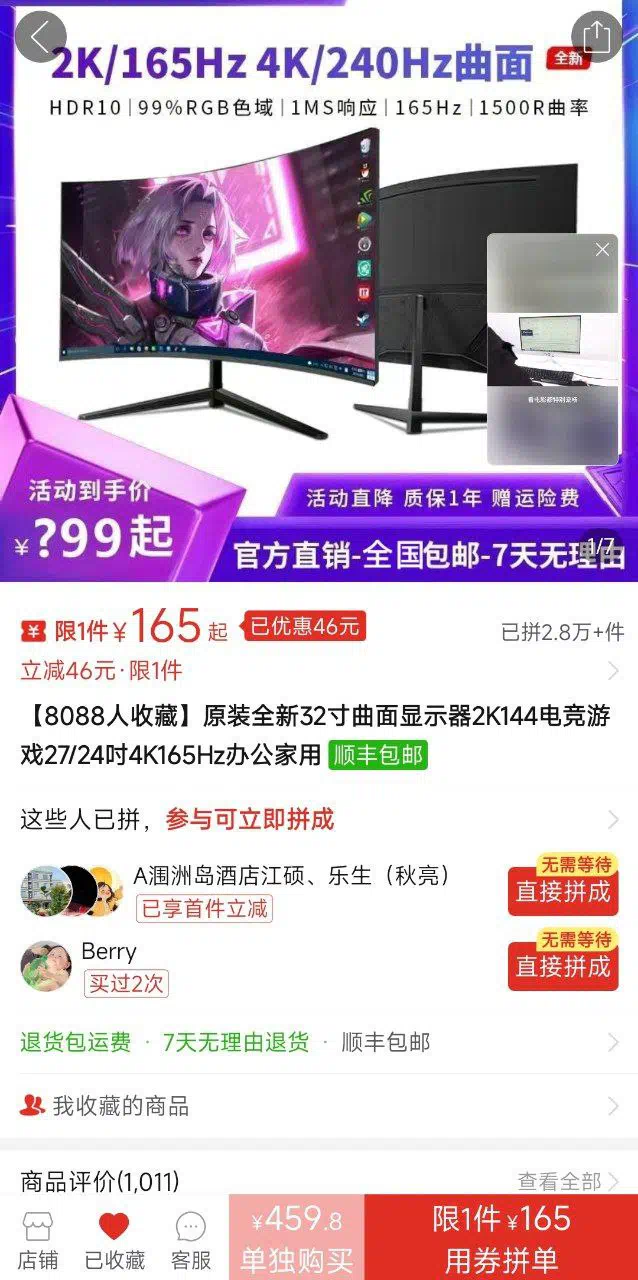Visit the 店铺 shop page
This screenshot has height=1280, width=638.
[38, 1241]
